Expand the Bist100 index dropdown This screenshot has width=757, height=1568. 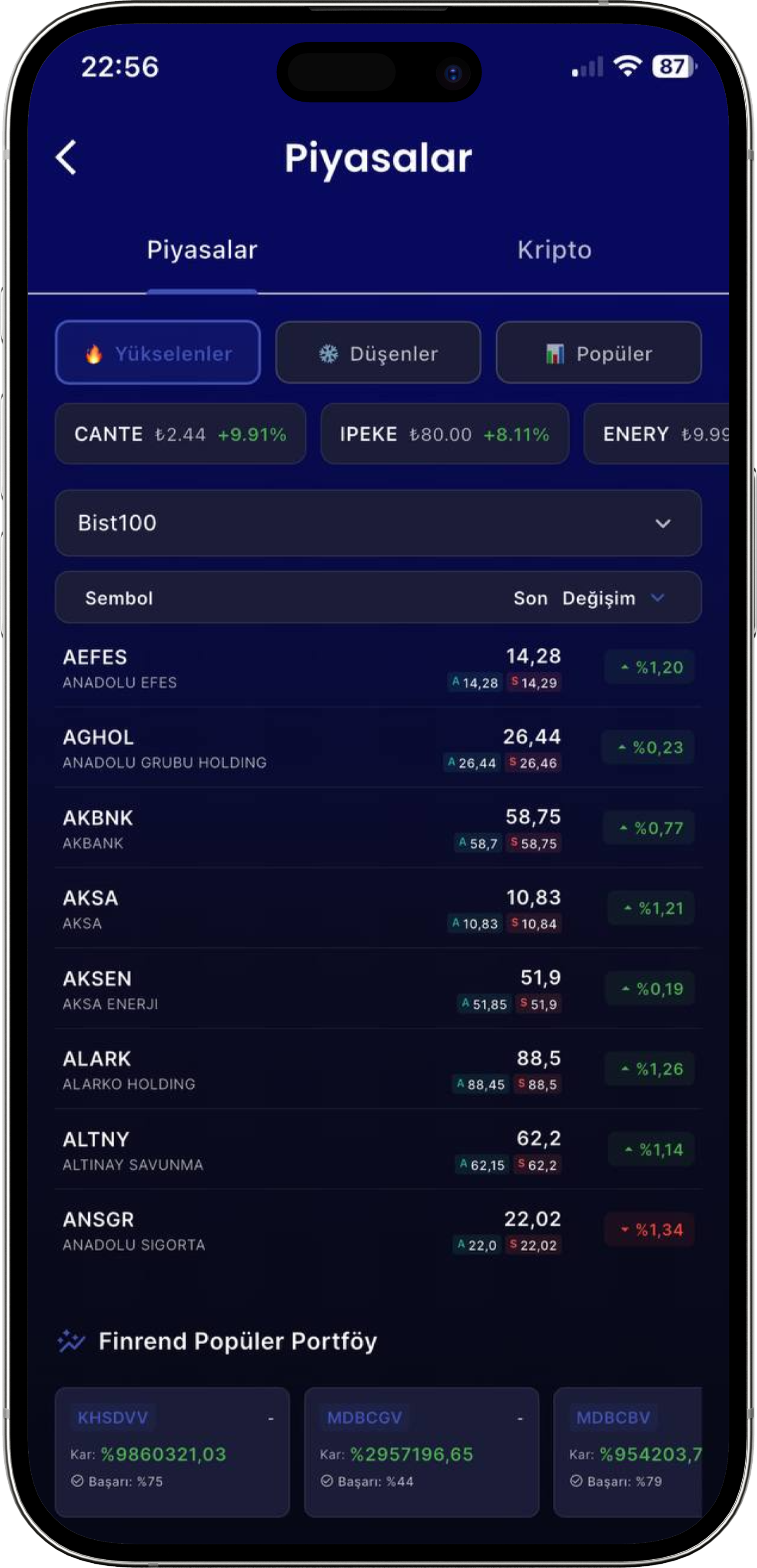378,523
